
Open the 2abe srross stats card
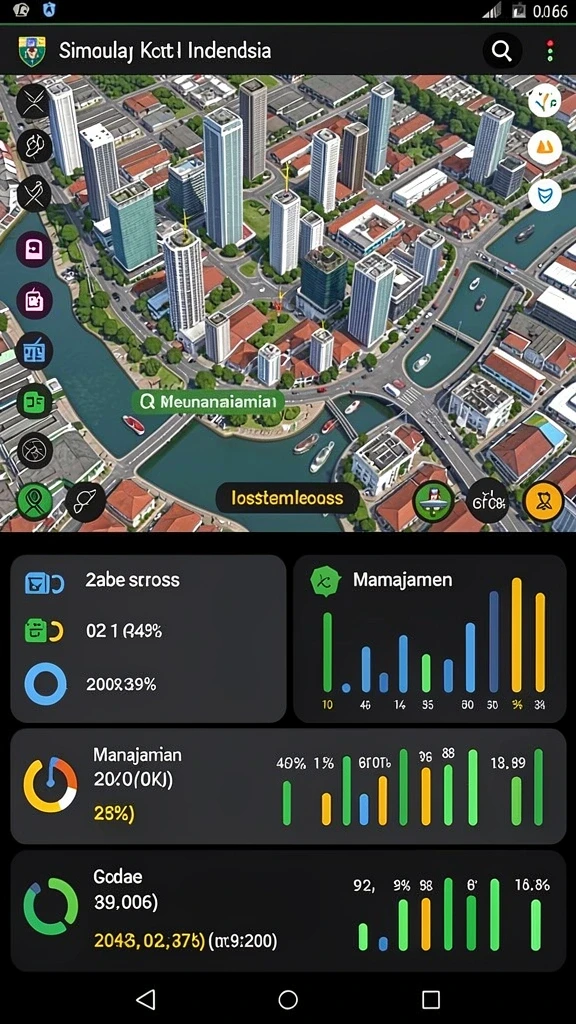coord(148,639)
